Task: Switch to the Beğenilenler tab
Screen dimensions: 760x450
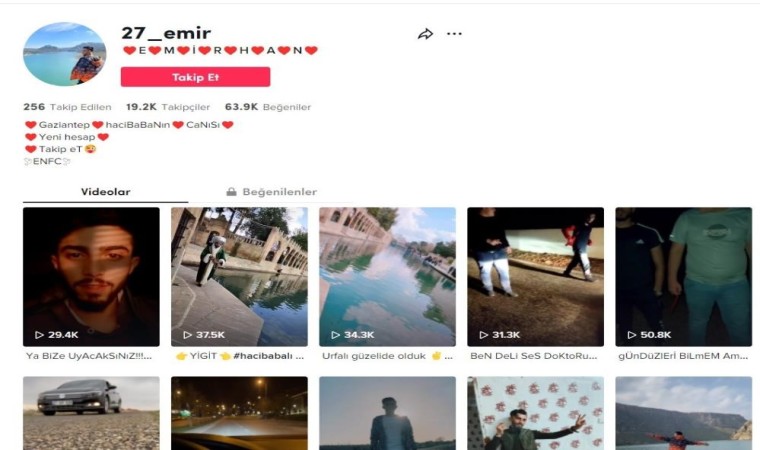Action: point(272,192)
